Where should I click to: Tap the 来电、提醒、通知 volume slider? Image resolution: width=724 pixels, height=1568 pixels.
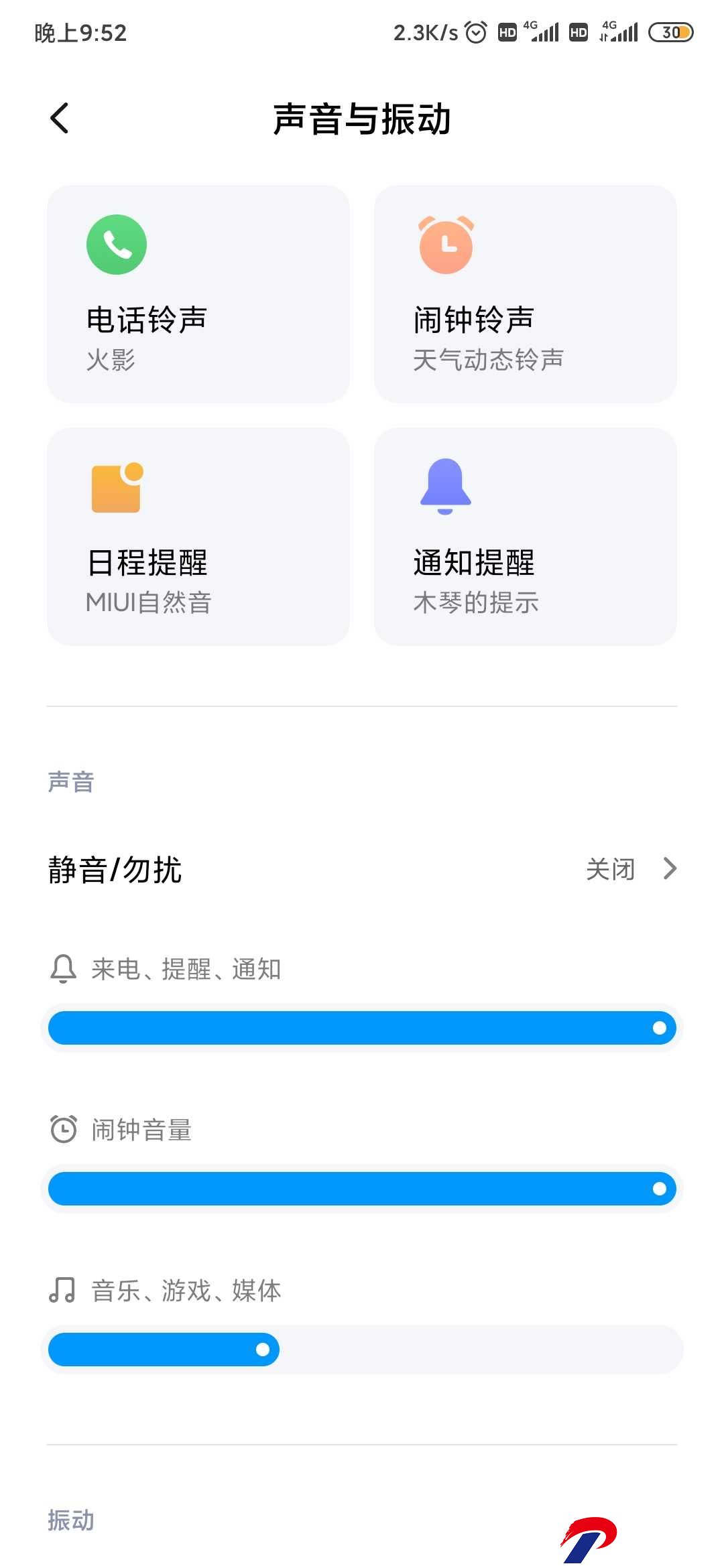click(362, 1028)
